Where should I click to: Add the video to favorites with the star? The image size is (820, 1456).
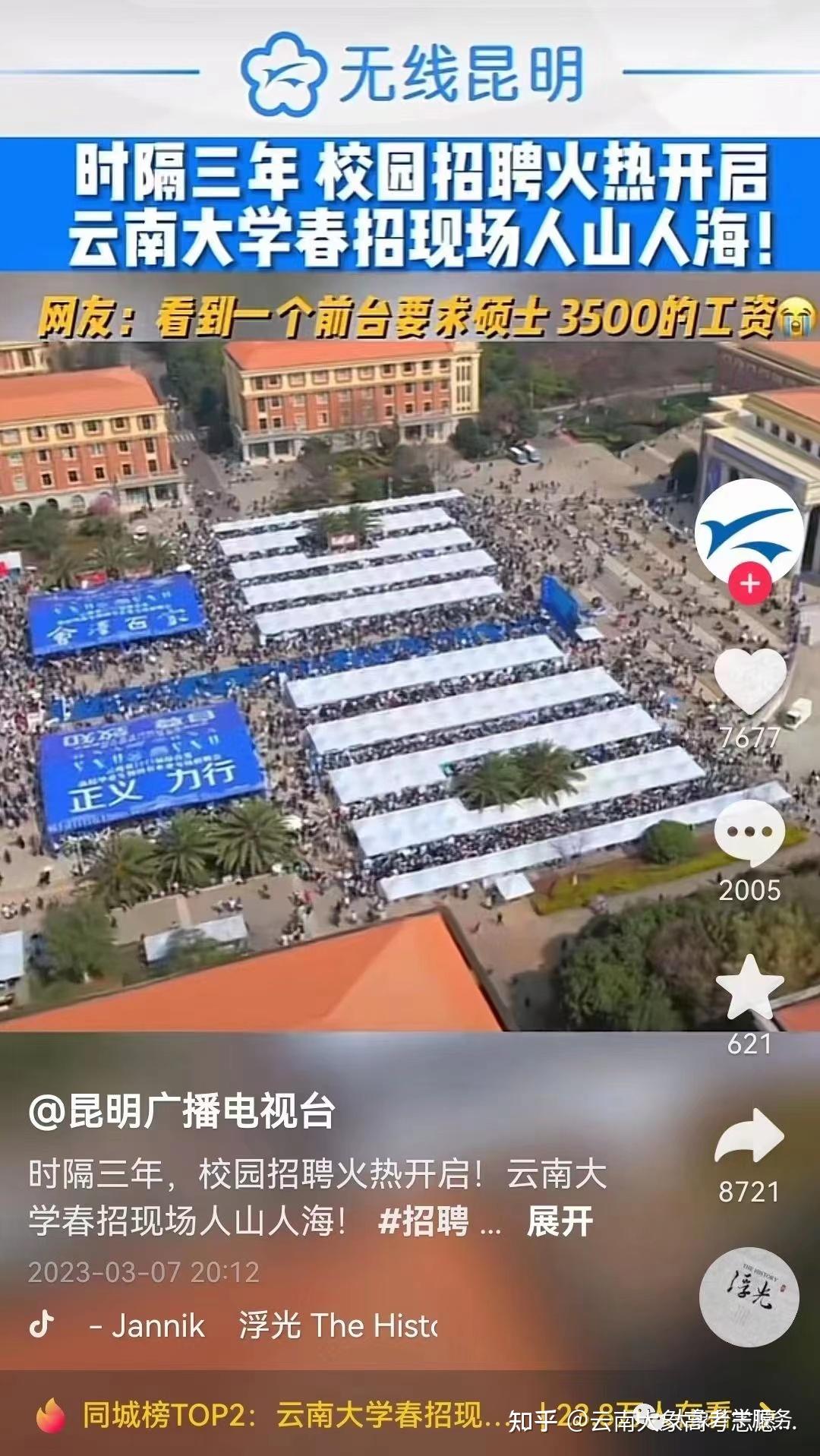pyautogui.click(x=749, y=987)
